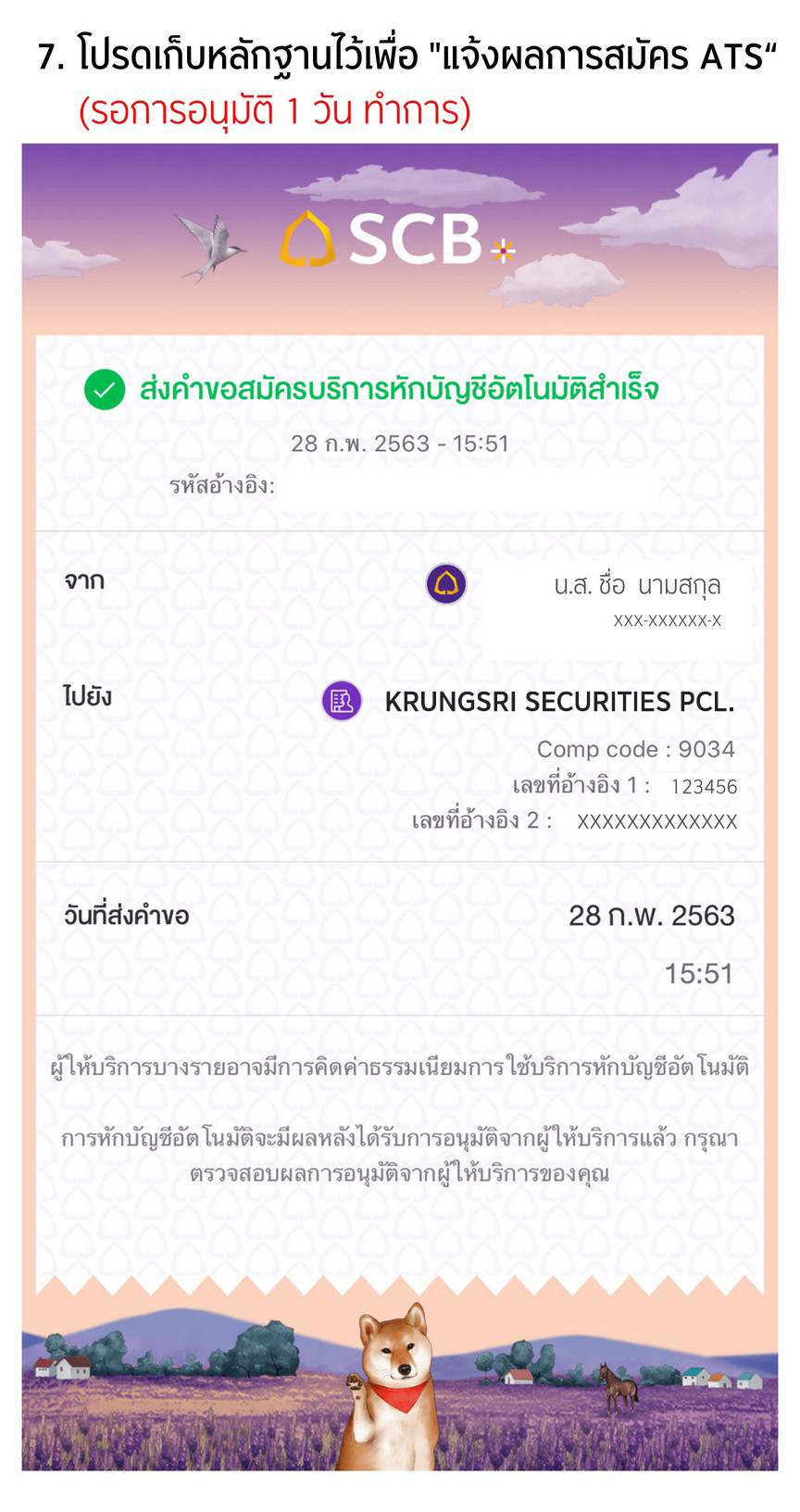Click the Comp code 9034 text

[x=639, y=750]
